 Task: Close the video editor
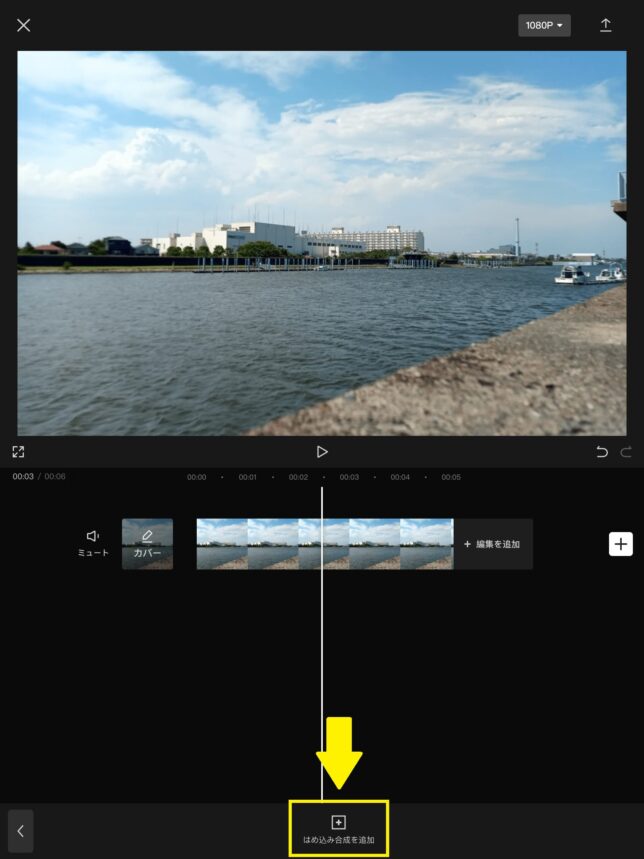(x=23, y=25)
